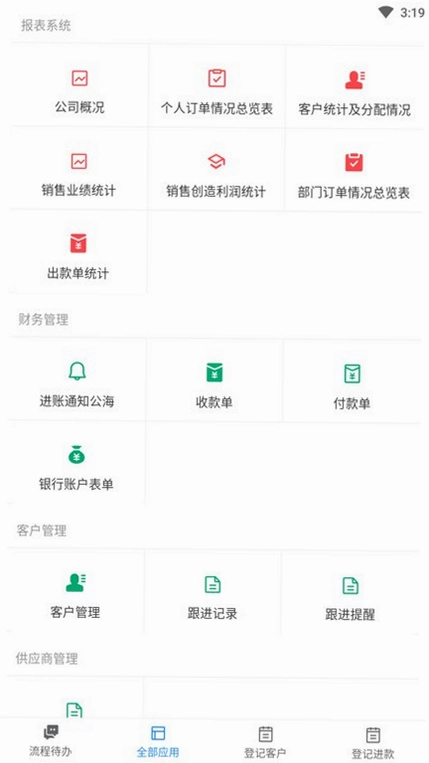Image resolution: width=429 pixels, height=763 pixels.
Task: Open 公司概况 report
Action: click(79, 88)
